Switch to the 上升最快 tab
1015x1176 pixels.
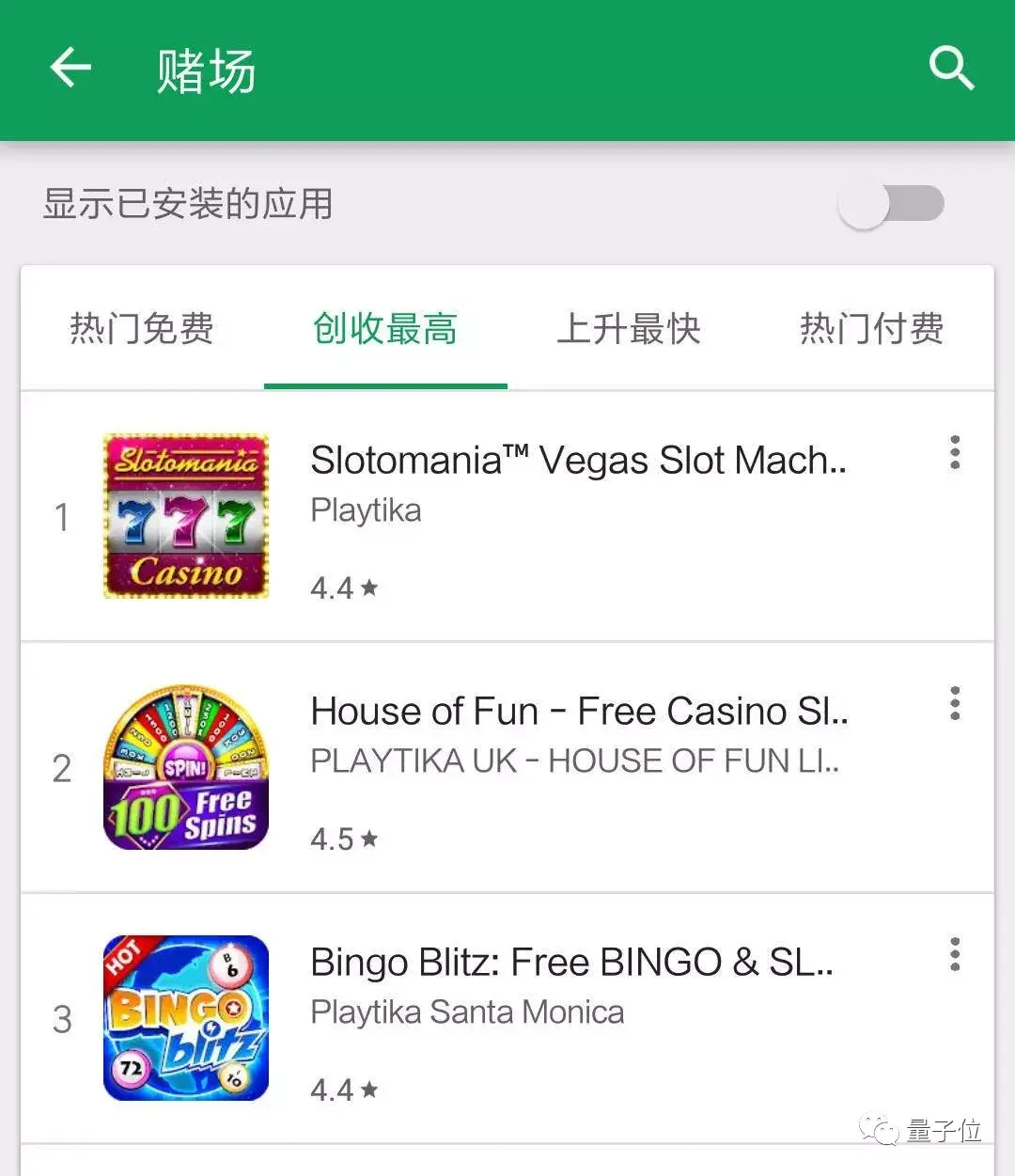tap(629, 329)
